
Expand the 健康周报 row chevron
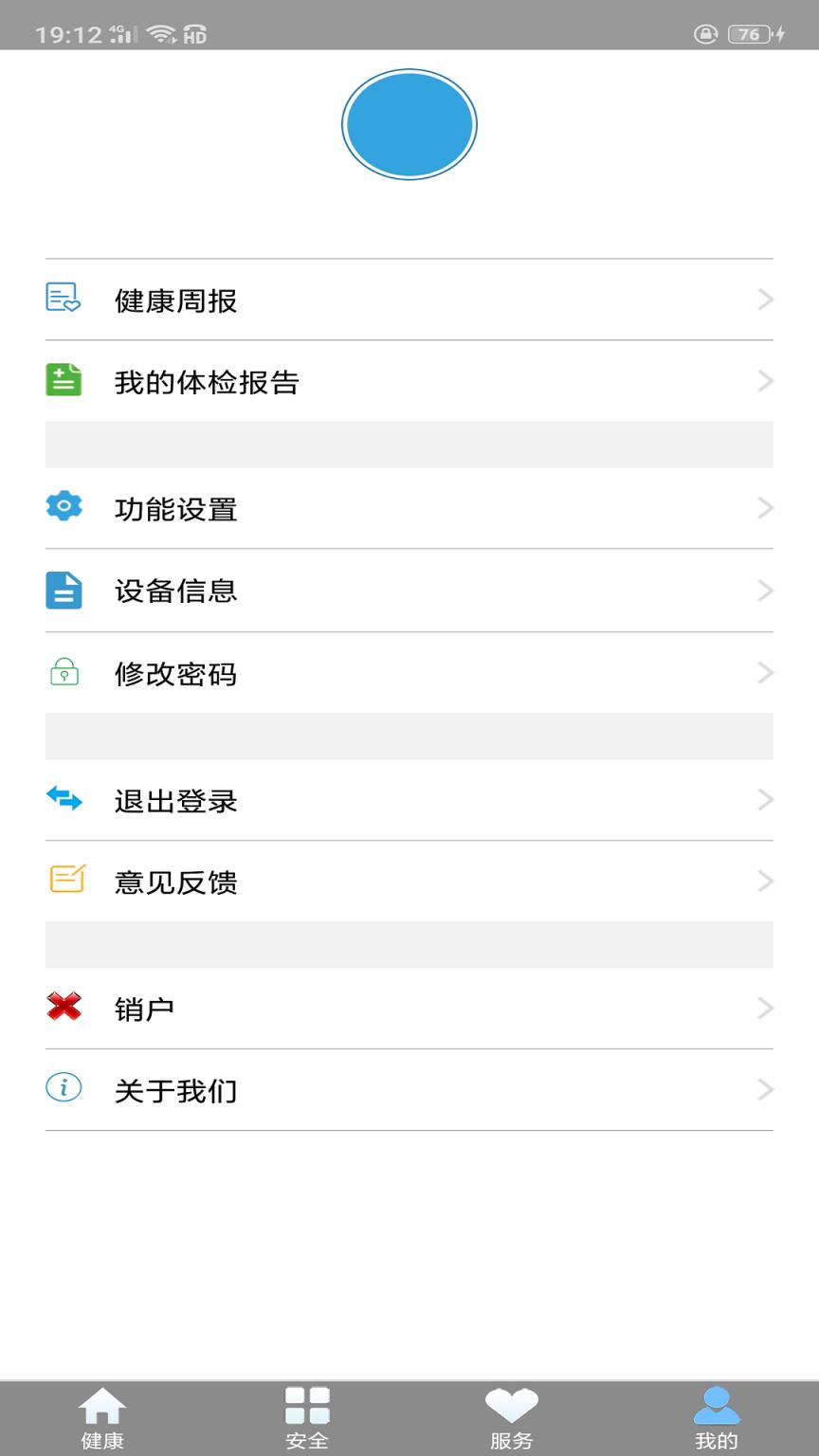[766, 300]
